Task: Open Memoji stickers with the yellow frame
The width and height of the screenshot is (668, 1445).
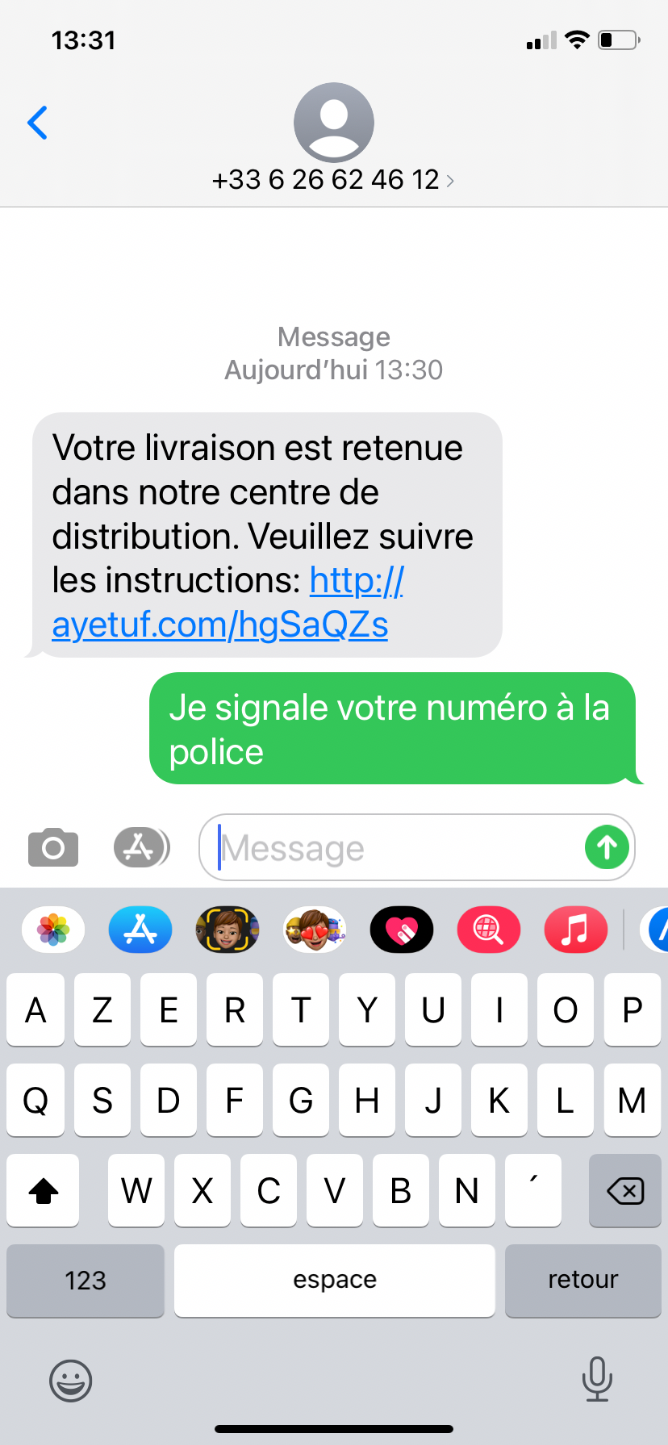Action: [x=227, y=930]
